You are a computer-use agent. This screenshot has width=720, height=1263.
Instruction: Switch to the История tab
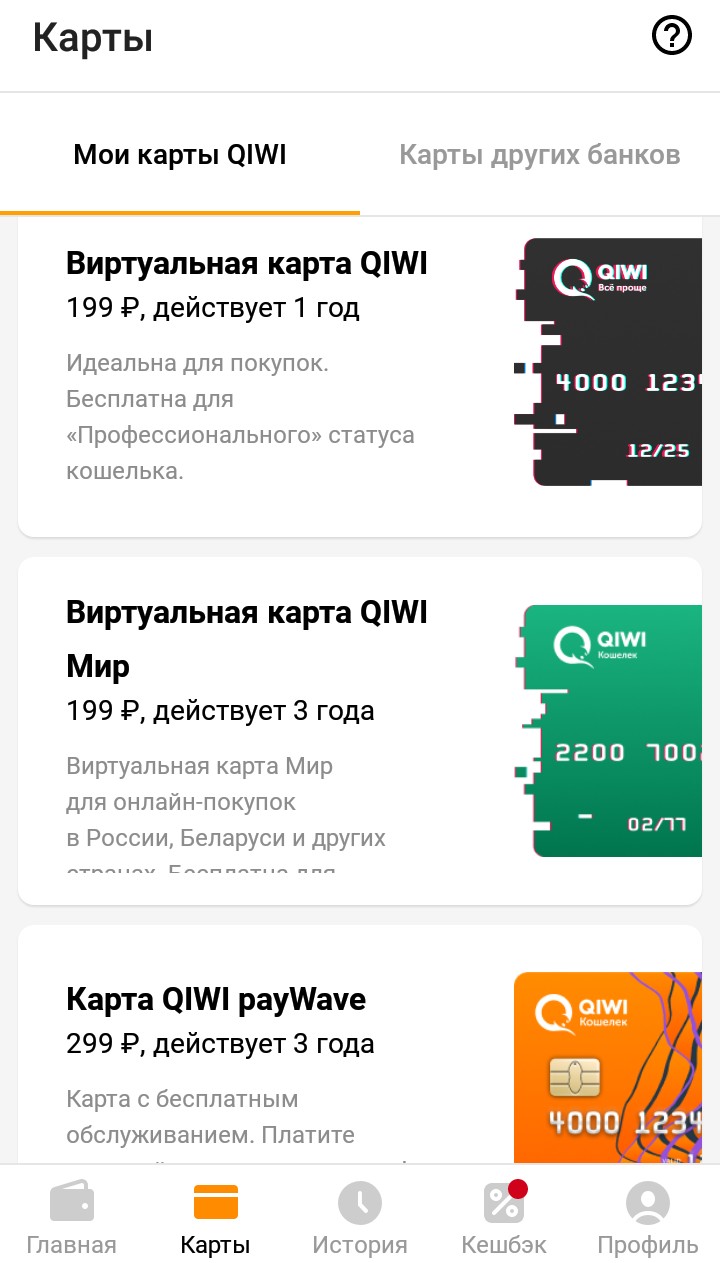point(360,1217)
